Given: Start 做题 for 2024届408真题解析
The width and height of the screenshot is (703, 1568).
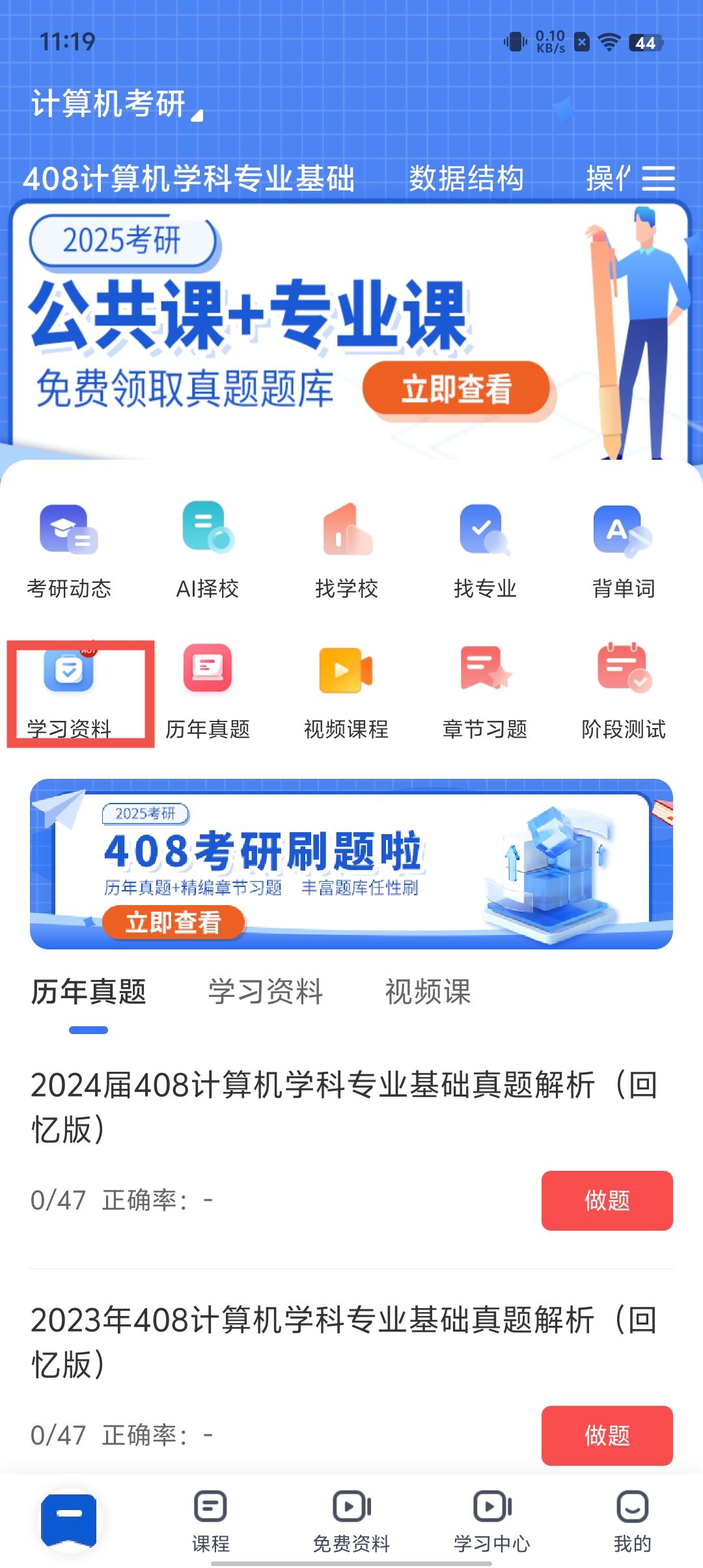Looking at the screenshot, I should [607, 1200].
